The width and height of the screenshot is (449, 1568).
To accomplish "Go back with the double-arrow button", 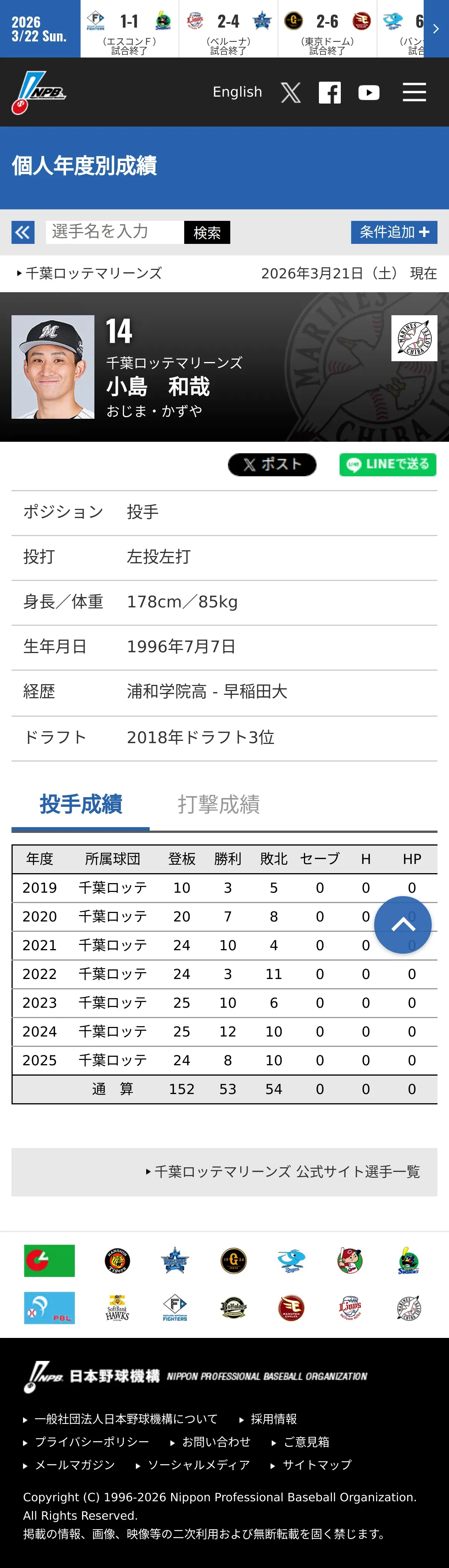I will point(23,232).
